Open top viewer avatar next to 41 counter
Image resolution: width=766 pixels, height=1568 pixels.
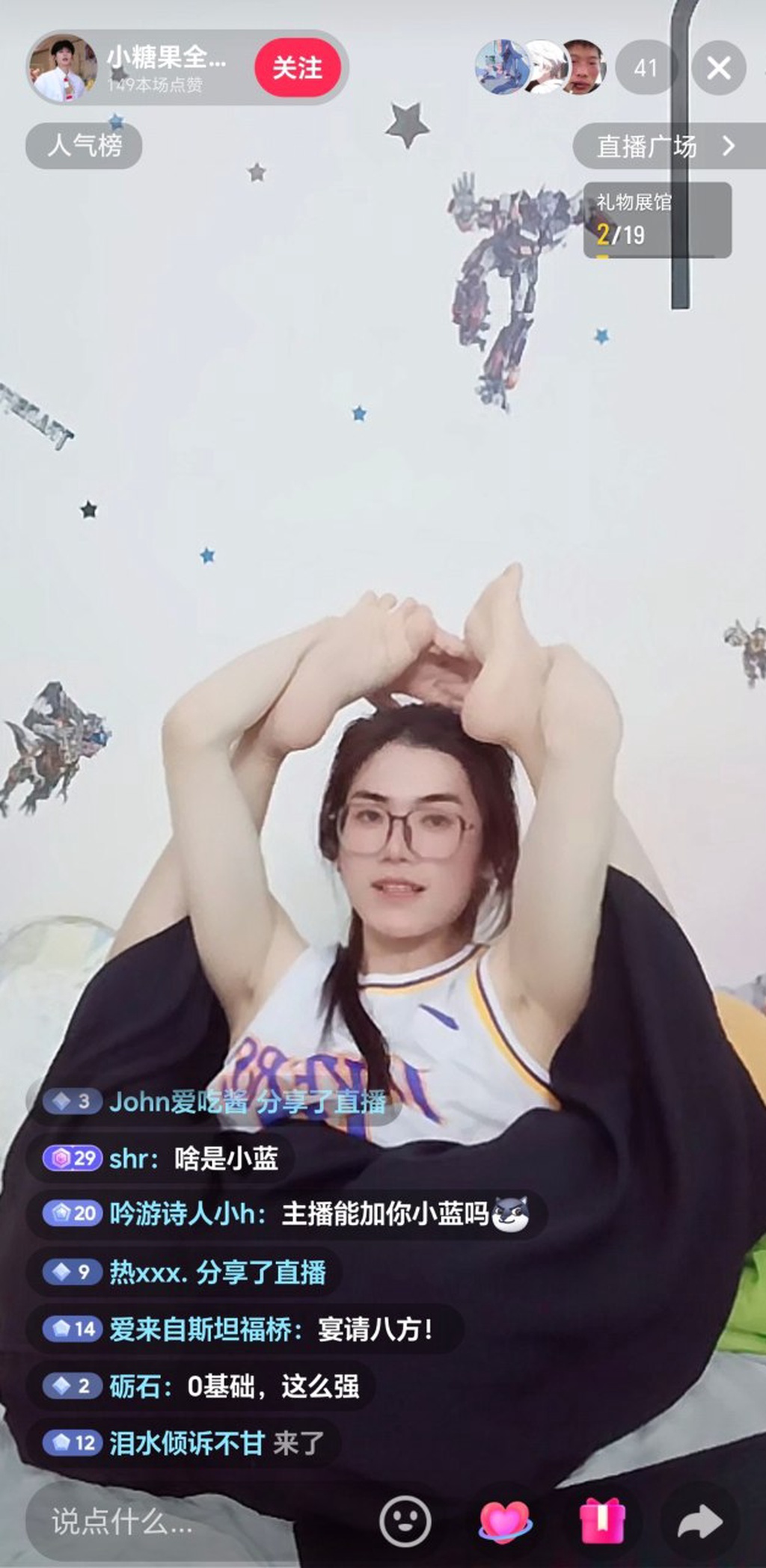[x=582, y=67]
